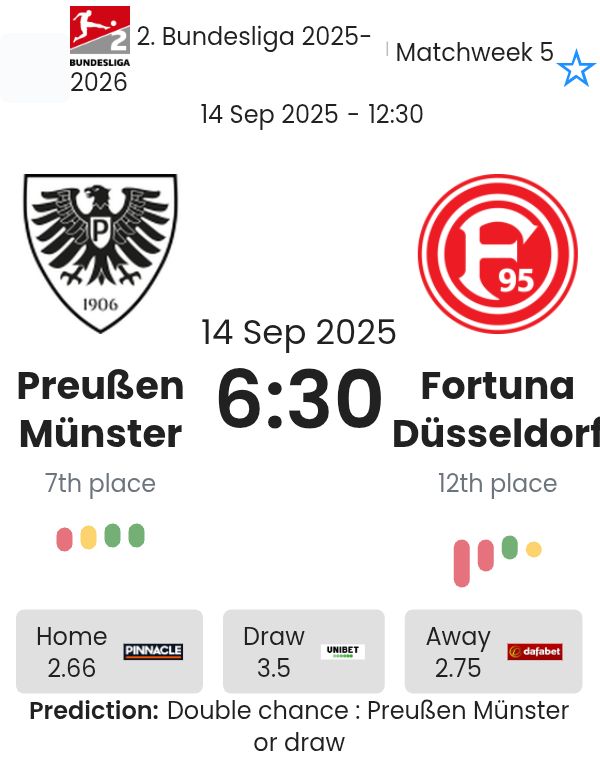This screenshot has width=600, height=766.
Task: View the Fortuna Düsseldorf team page
Action: [497, 409]
